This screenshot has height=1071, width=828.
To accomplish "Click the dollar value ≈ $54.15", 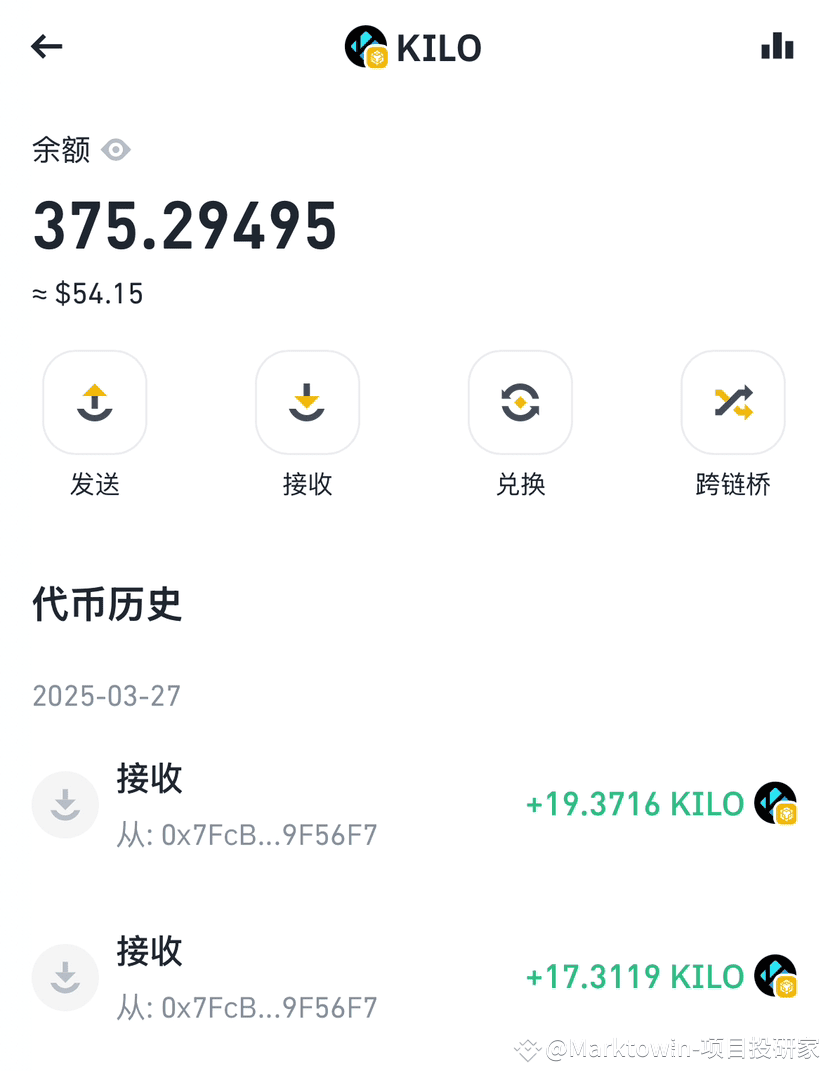I will tap(86, 293).
